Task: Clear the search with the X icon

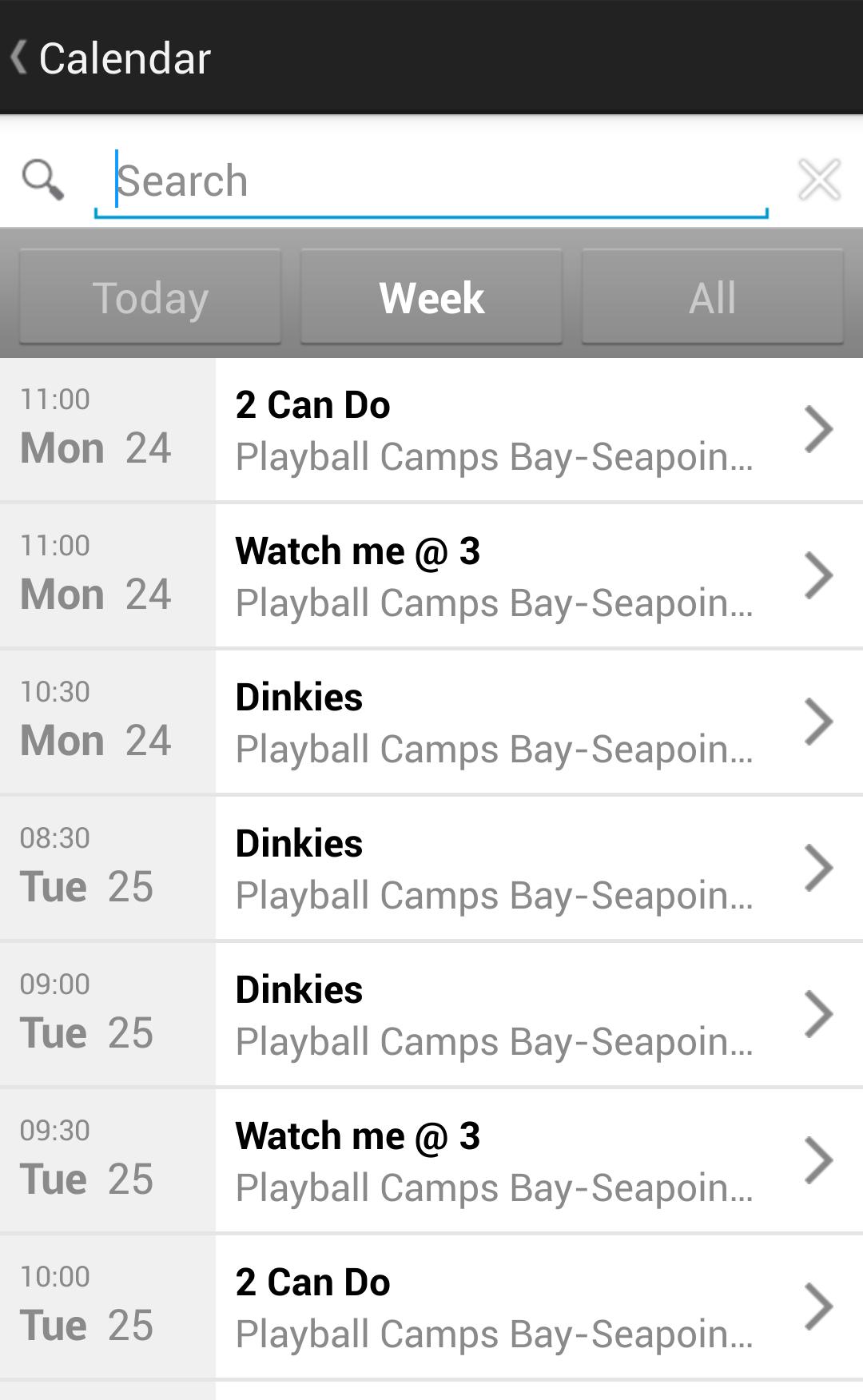Action: point(819,180)
